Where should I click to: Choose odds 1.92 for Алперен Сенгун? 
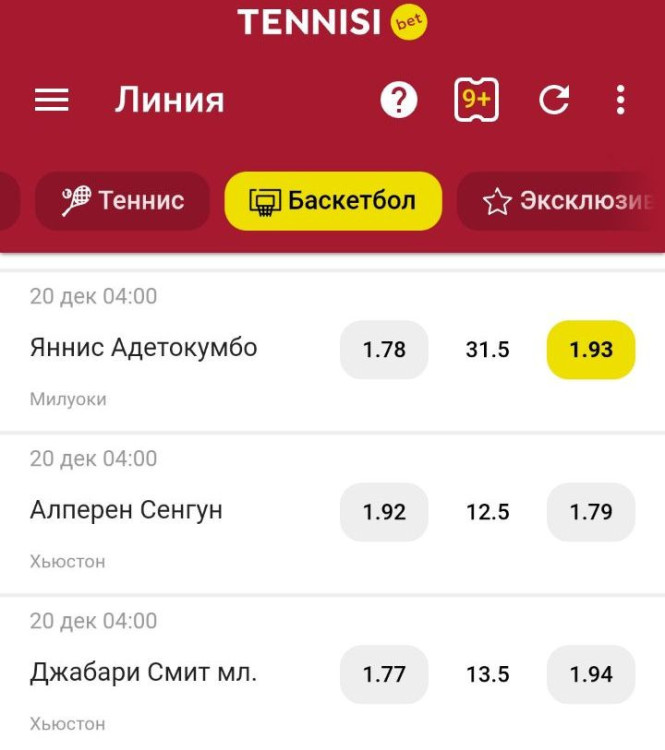coord(384,512)
